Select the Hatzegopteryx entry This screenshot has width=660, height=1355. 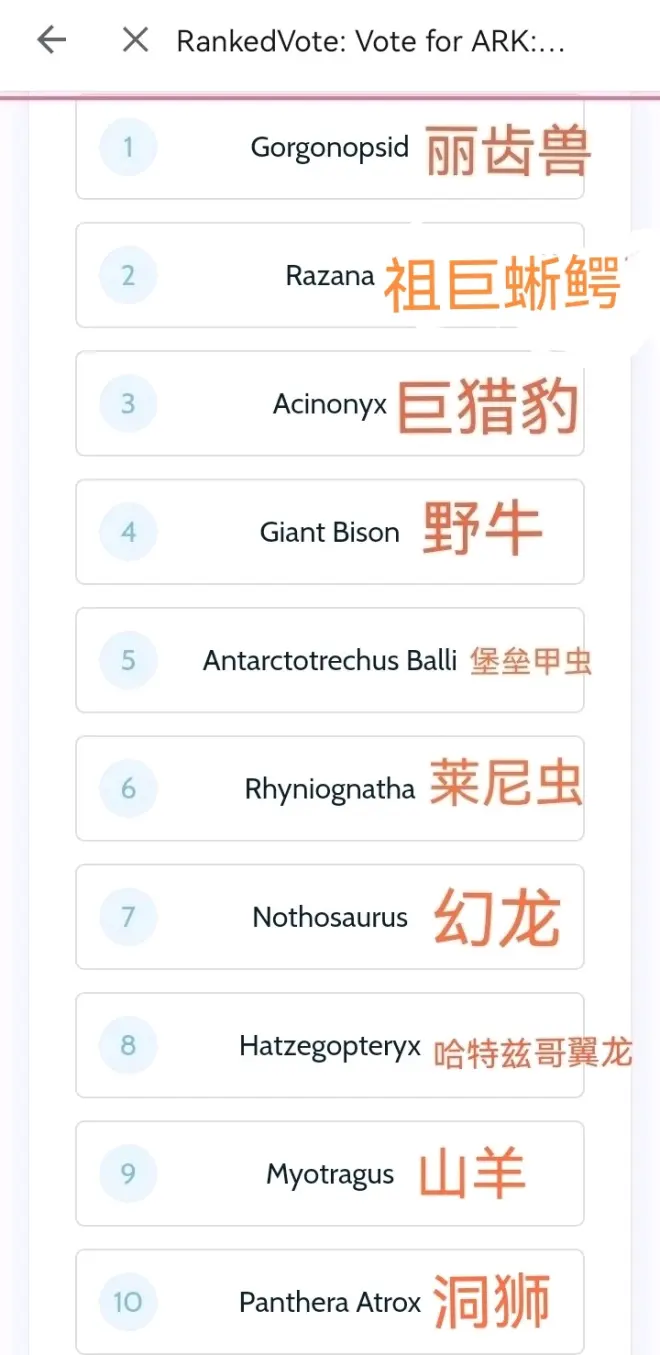(x=329, y=1046)
